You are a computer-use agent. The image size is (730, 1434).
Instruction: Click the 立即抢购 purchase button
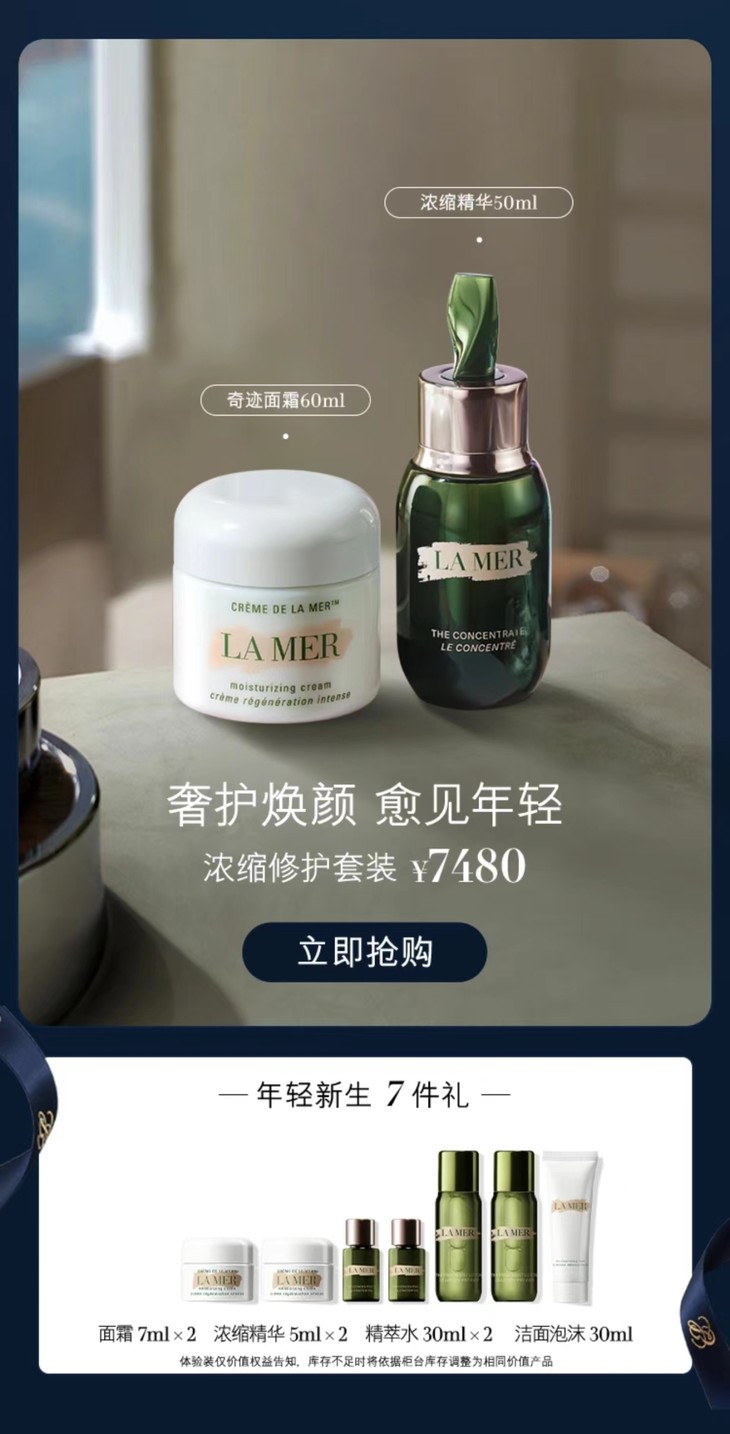[364, 953]
